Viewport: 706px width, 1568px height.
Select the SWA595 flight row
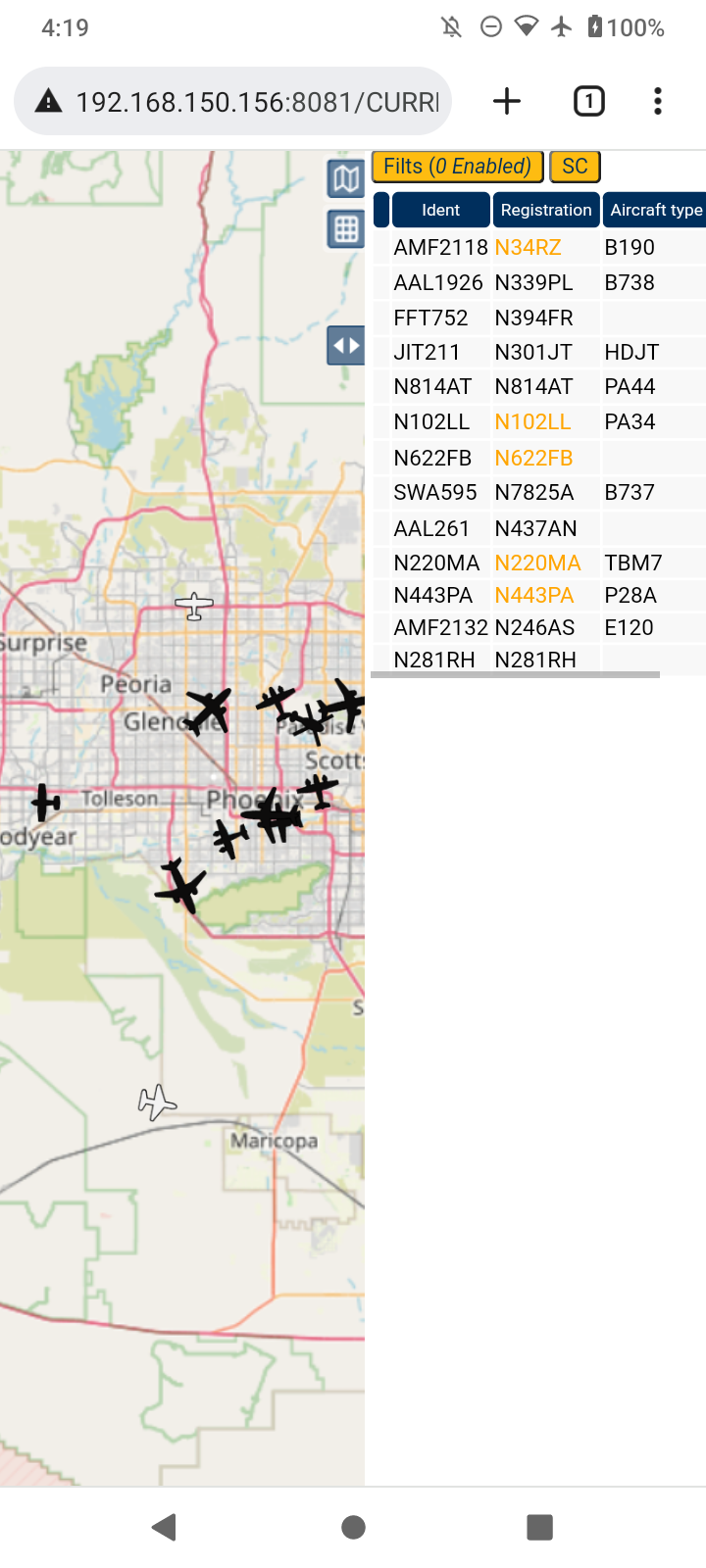coord(538,492)
